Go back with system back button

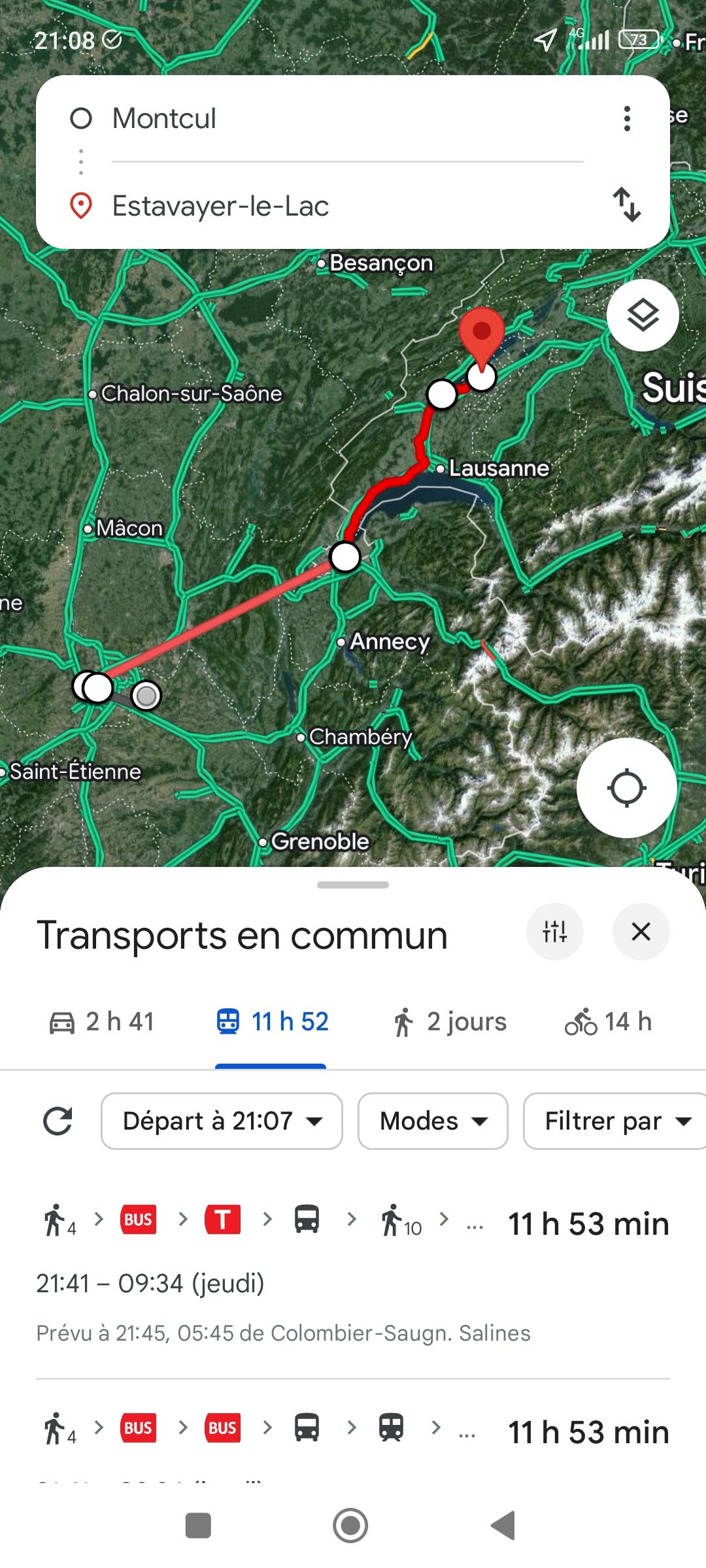point(503,1526)
